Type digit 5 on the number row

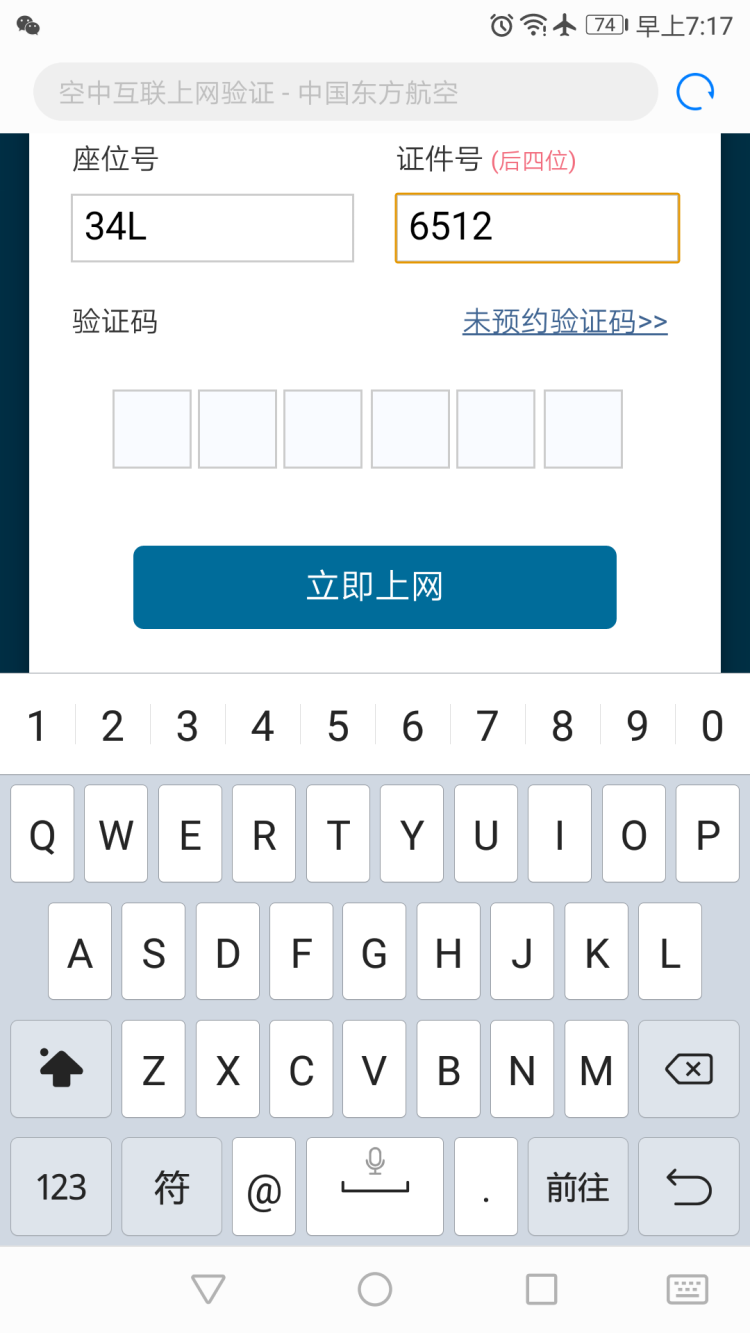[338, 726]
